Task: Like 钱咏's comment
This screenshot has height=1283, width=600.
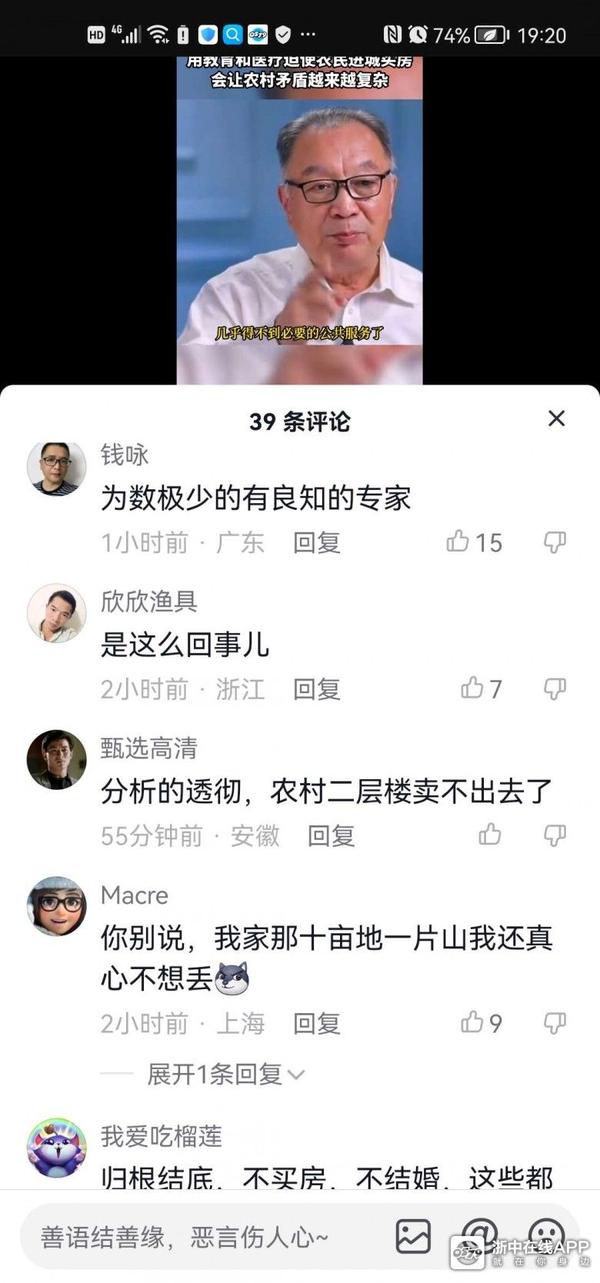Action: pos(459,542)
